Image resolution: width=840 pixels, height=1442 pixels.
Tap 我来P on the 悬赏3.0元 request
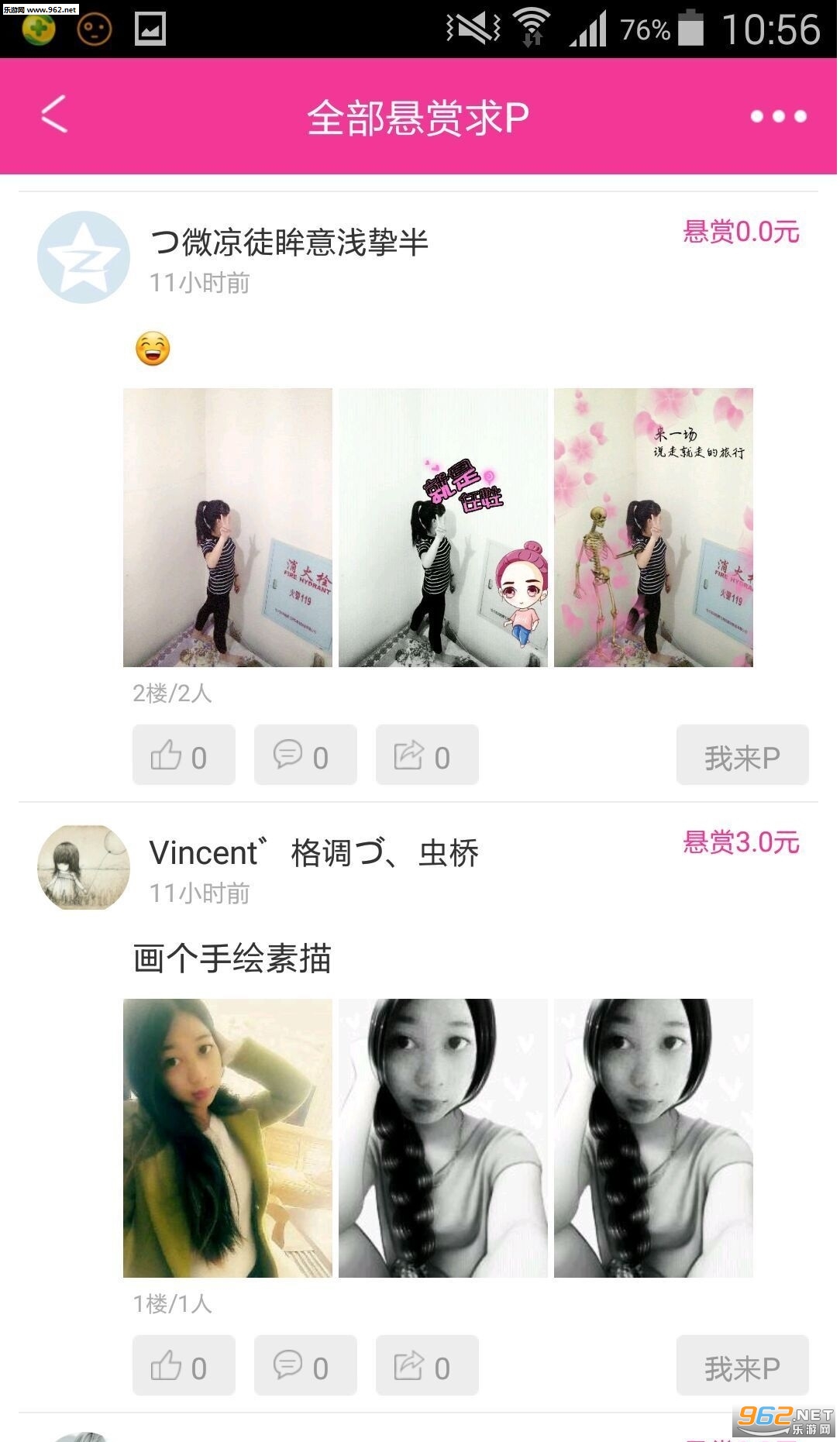click(742, 1366)
